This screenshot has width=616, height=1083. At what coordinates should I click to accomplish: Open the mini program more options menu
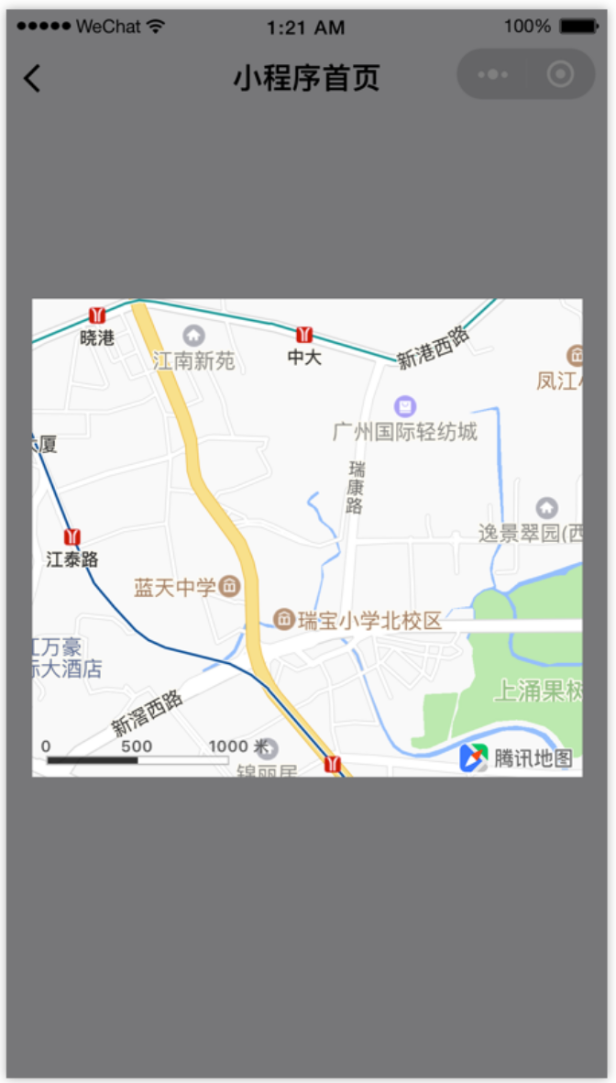493,75
